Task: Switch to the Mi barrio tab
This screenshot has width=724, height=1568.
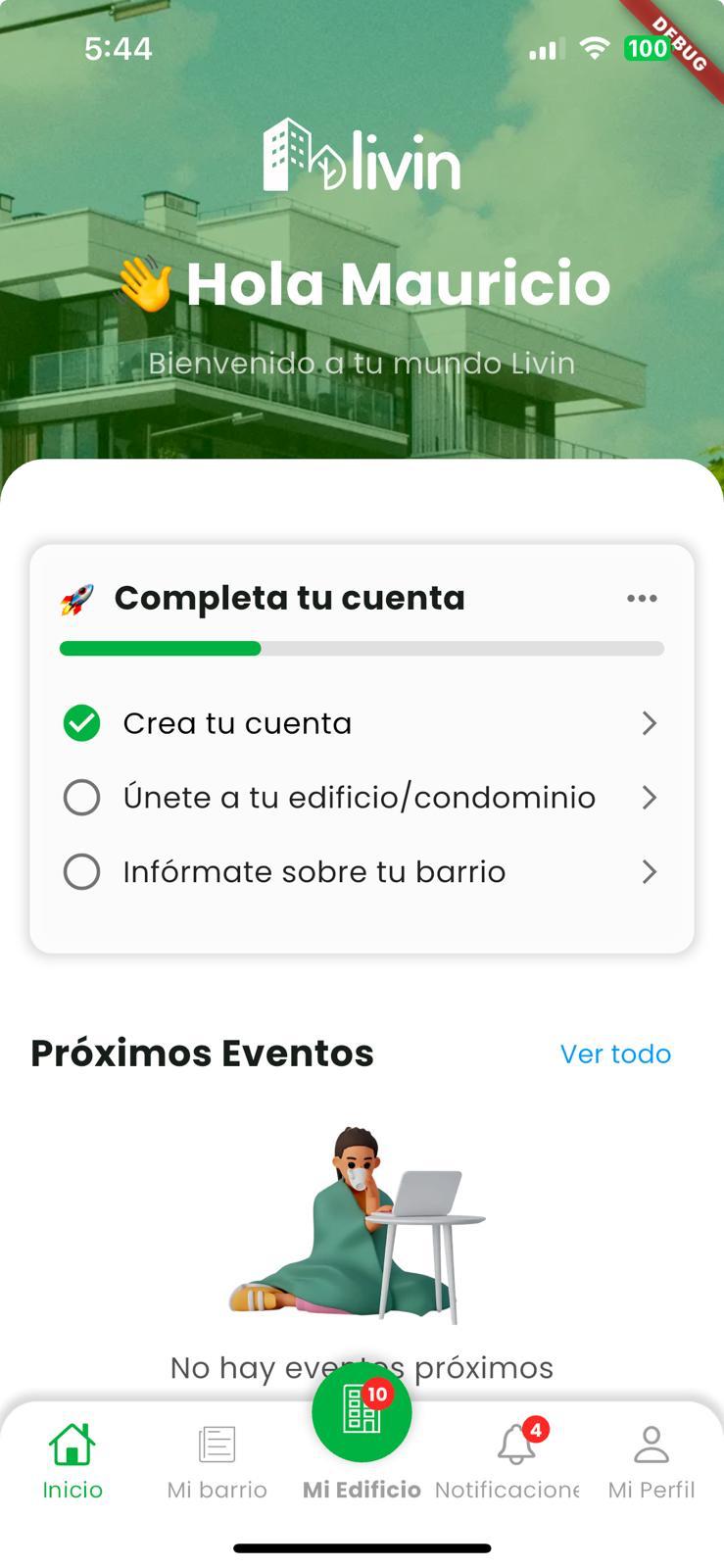Action: [x=217, y=1460]
